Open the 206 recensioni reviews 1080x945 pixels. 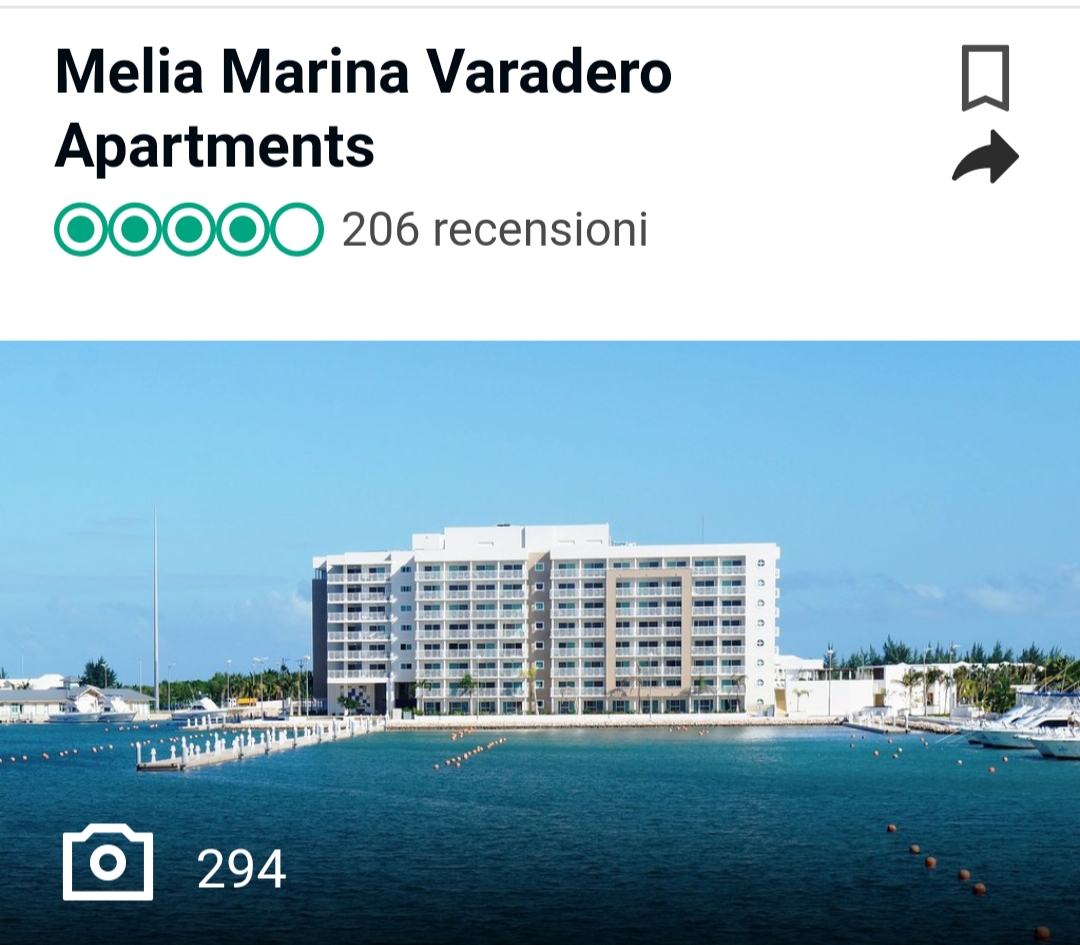pyautogui.click(x=494, y=230)
